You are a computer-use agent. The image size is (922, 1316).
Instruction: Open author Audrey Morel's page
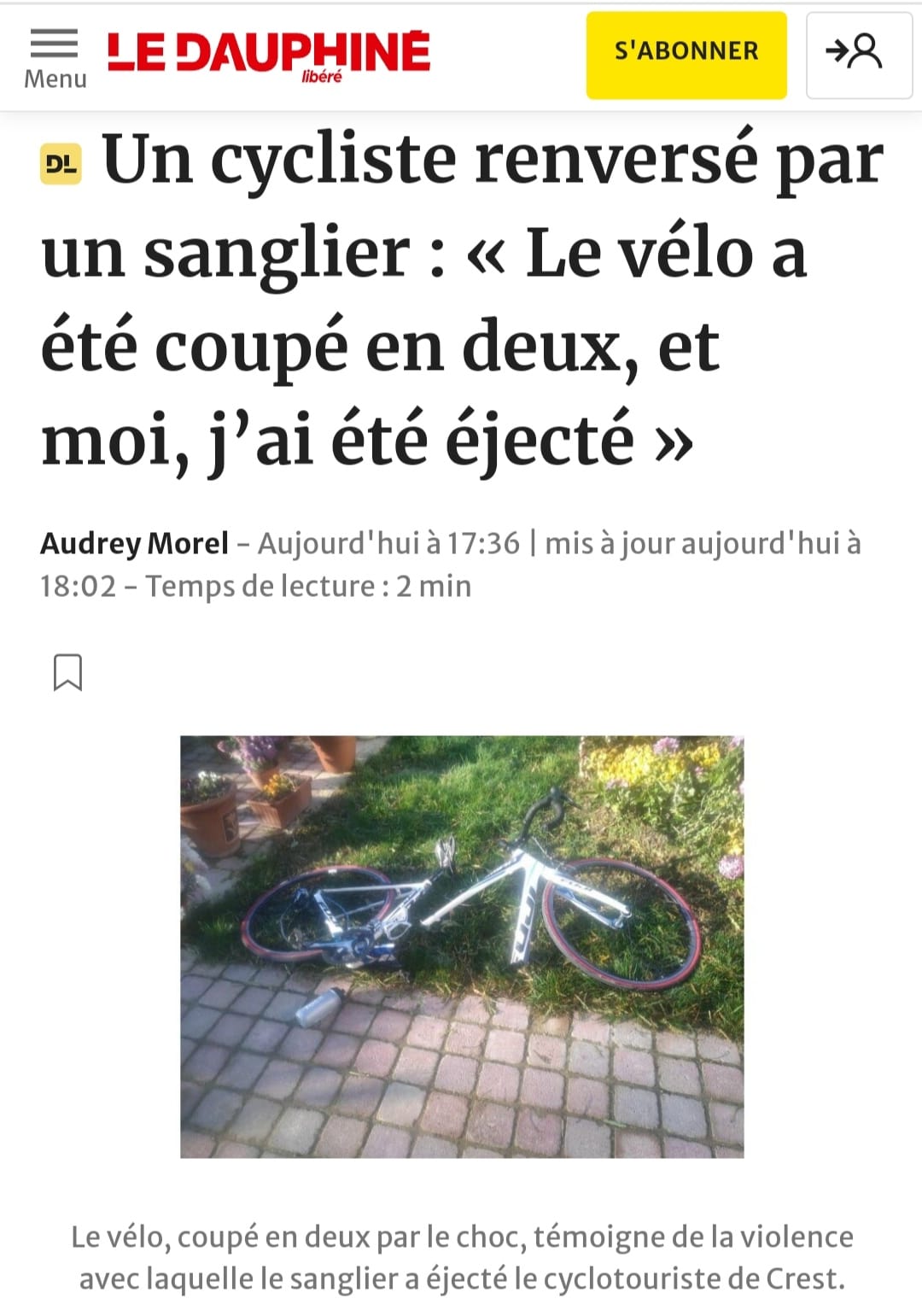click(x=135, y=543)
